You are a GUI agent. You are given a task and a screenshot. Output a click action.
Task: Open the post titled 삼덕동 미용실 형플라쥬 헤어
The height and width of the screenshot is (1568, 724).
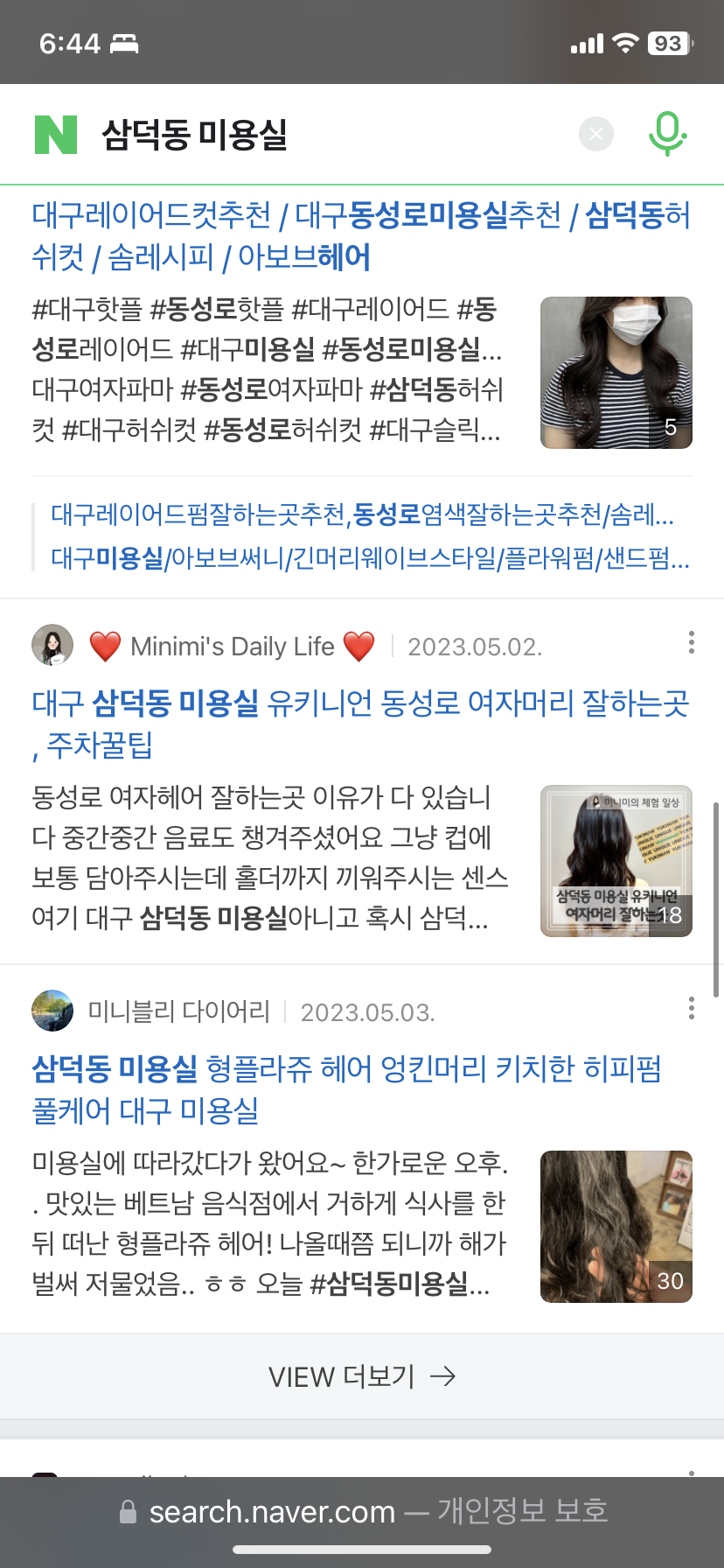(346, 1088)
